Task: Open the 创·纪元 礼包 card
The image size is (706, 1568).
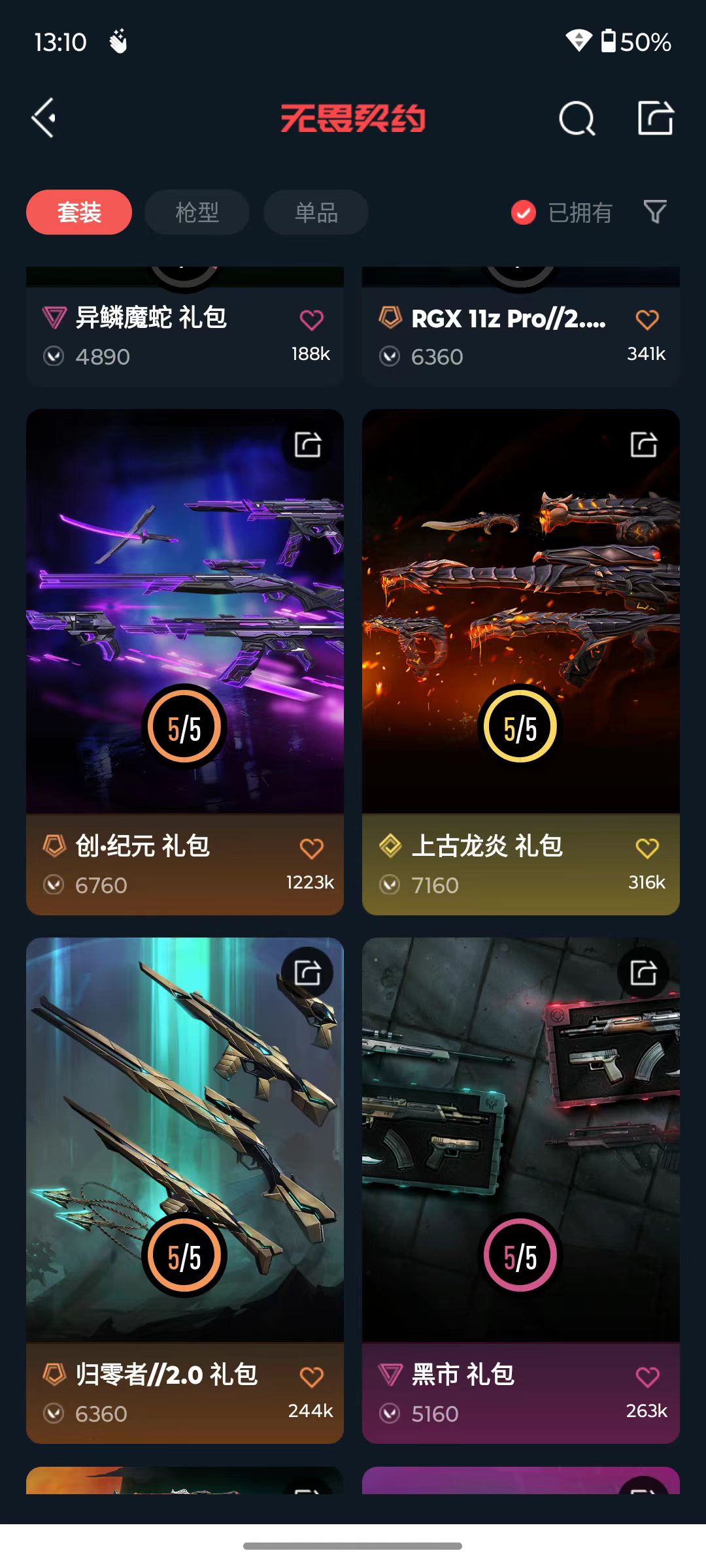Action: (185, 662)
